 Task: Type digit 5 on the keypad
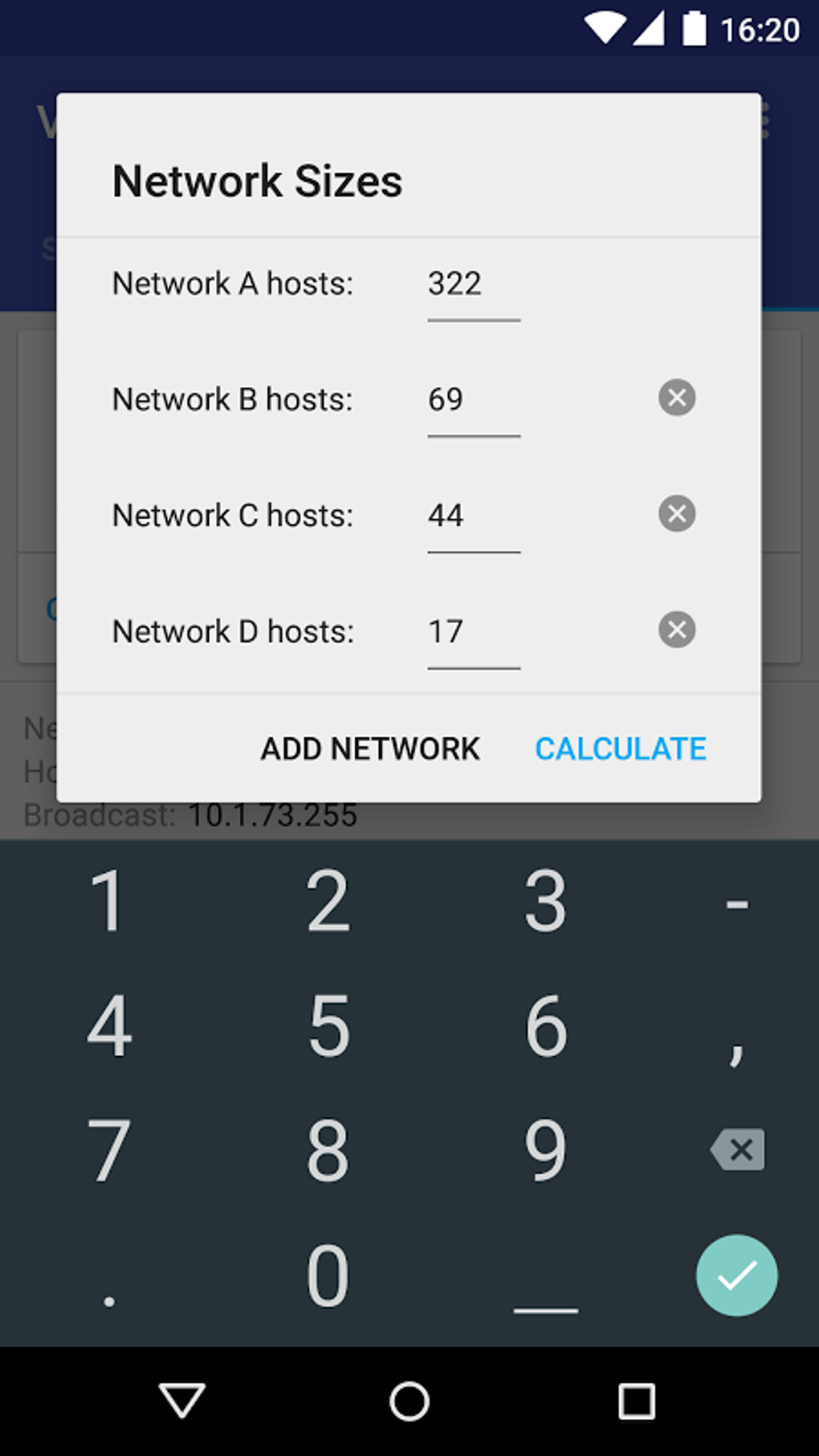328,1026
